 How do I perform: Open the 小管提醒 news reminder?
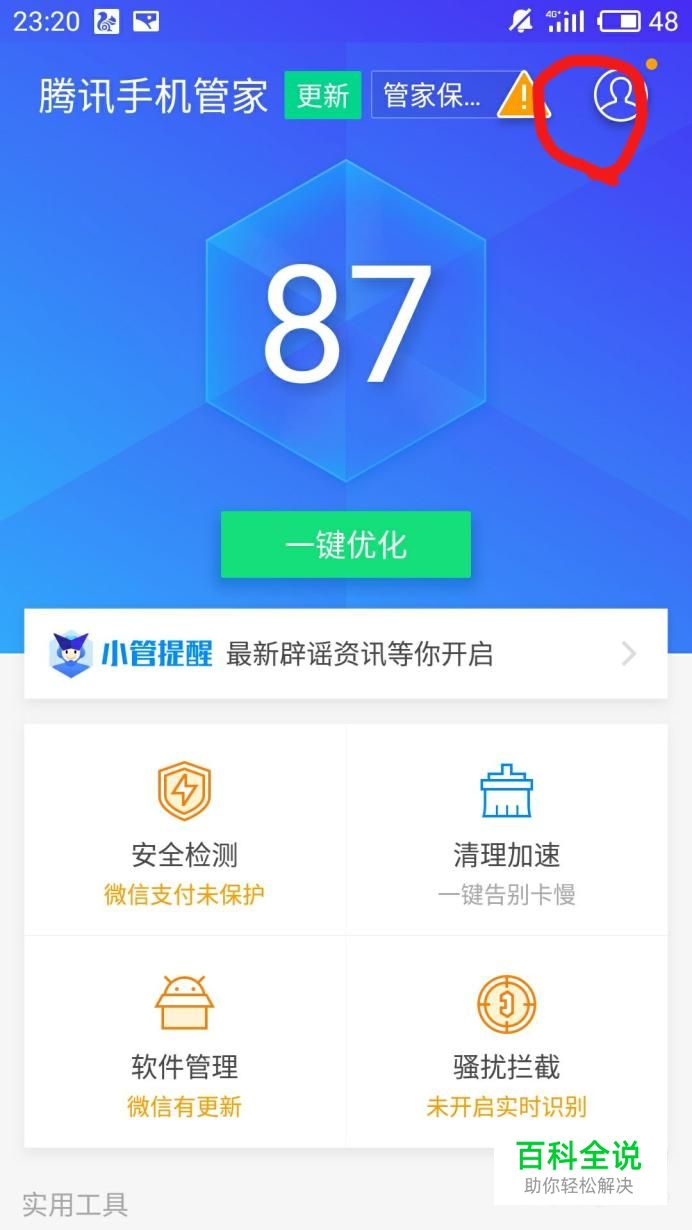click(345, 654)
